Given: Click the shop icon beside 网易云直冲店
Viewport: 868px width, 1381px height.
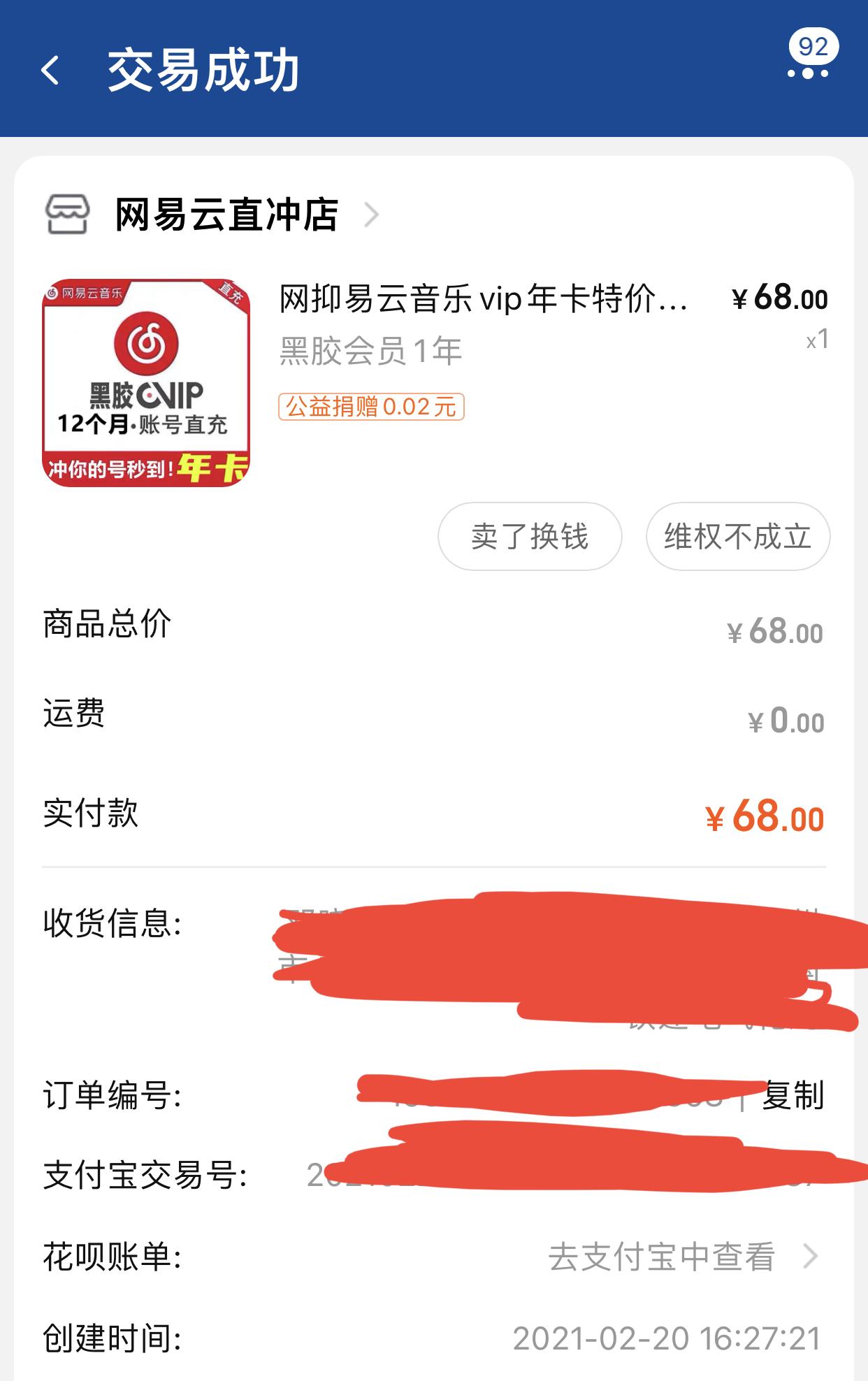Looking at the screenshot, I should coord(68,213).
